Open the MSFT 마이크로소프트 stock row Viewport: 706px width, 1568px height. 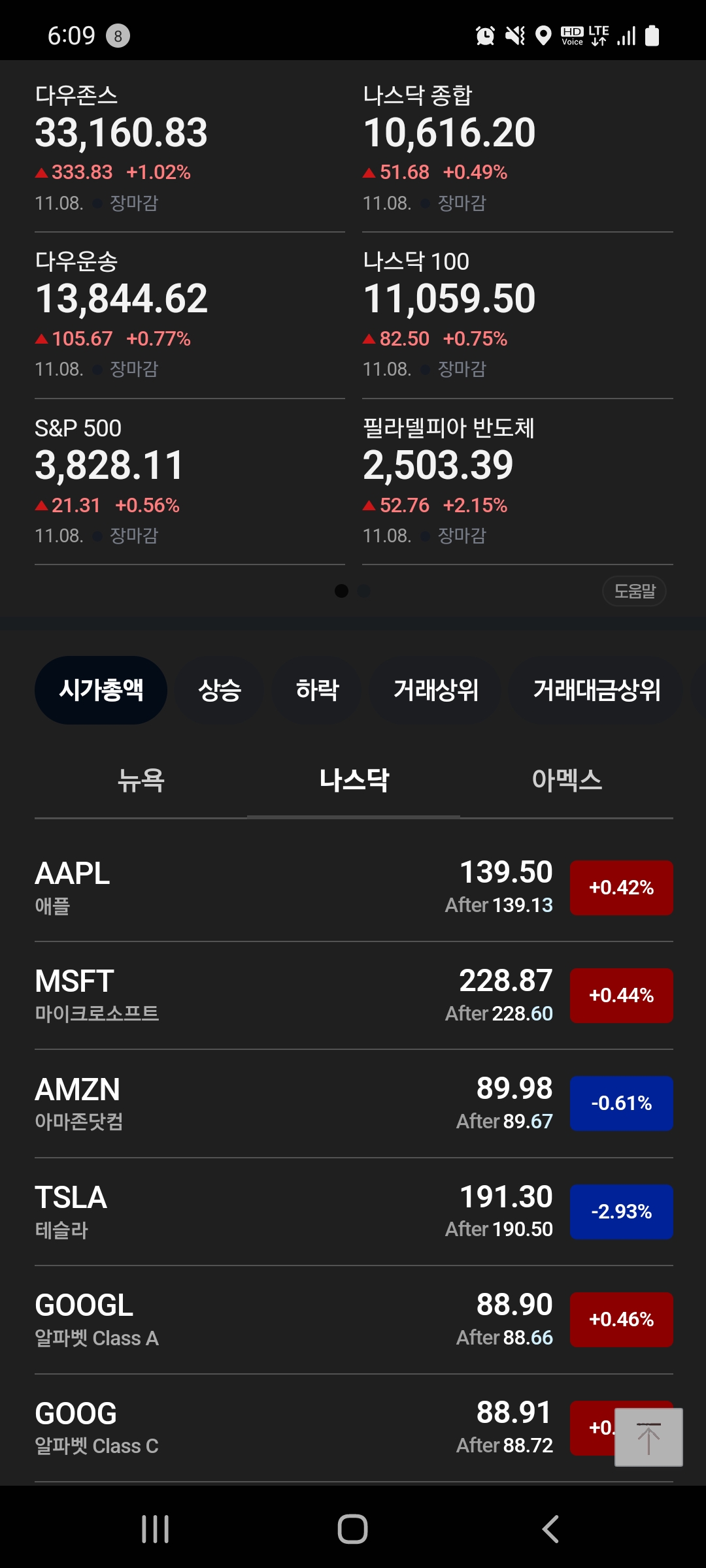[x=354, y=996]
